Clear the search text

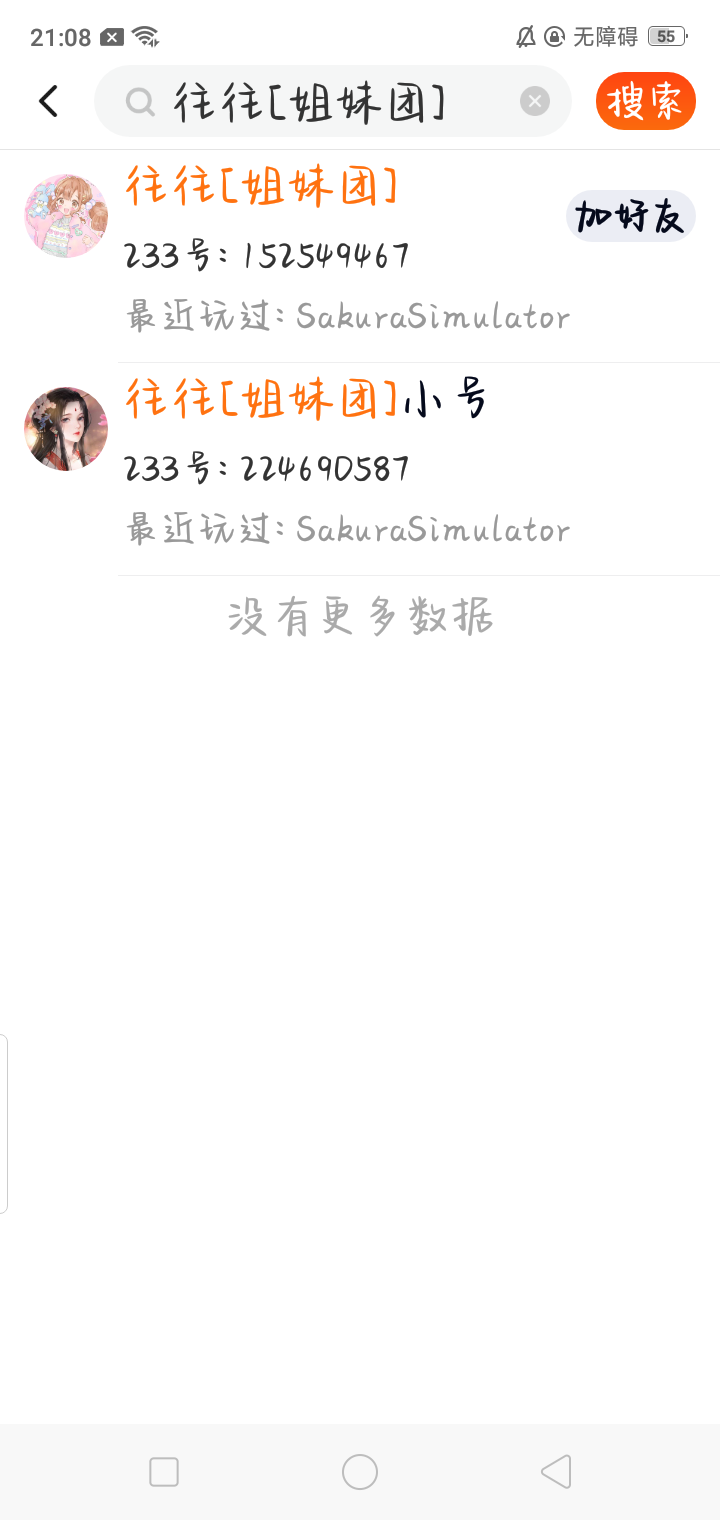coord(535,101)
